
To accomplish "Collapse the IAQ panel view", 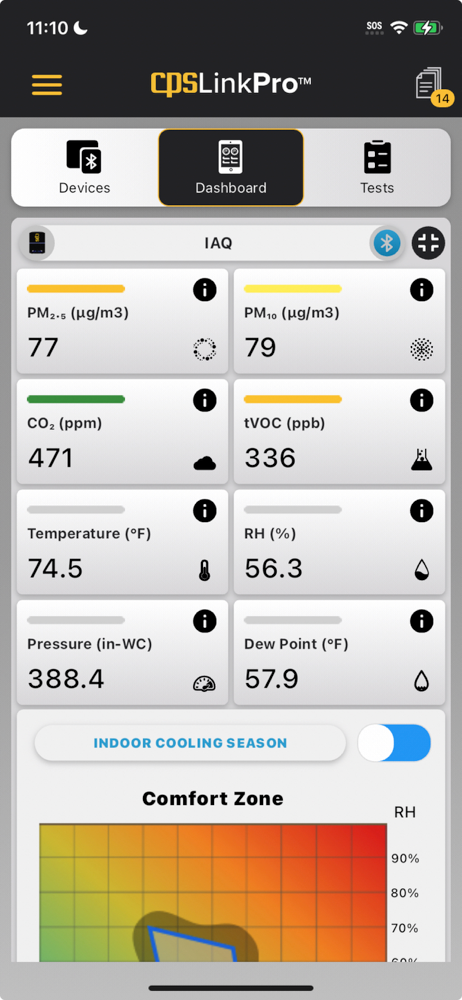I will [x=428, y=243].
